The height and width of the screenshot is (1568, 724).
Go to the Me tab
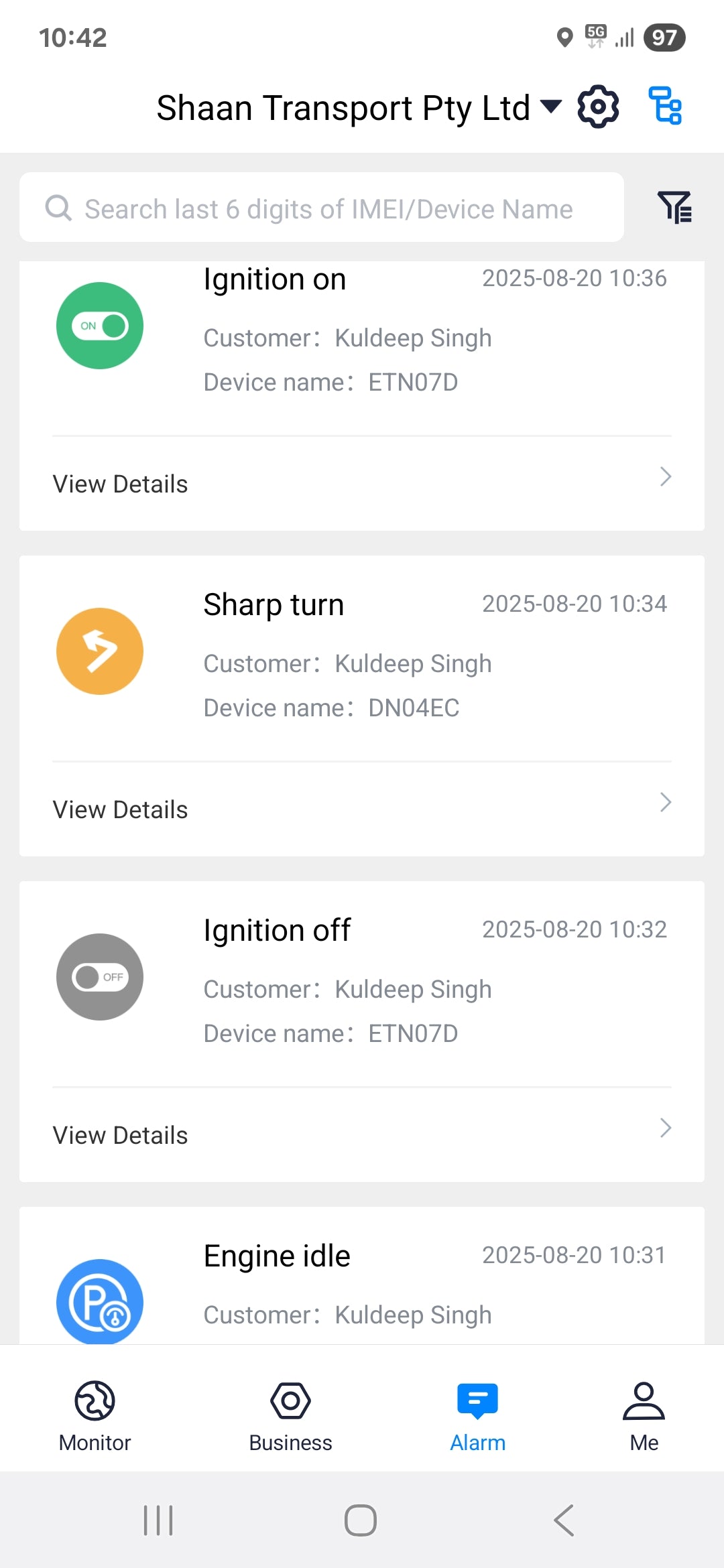click(x=644, y=1415)
